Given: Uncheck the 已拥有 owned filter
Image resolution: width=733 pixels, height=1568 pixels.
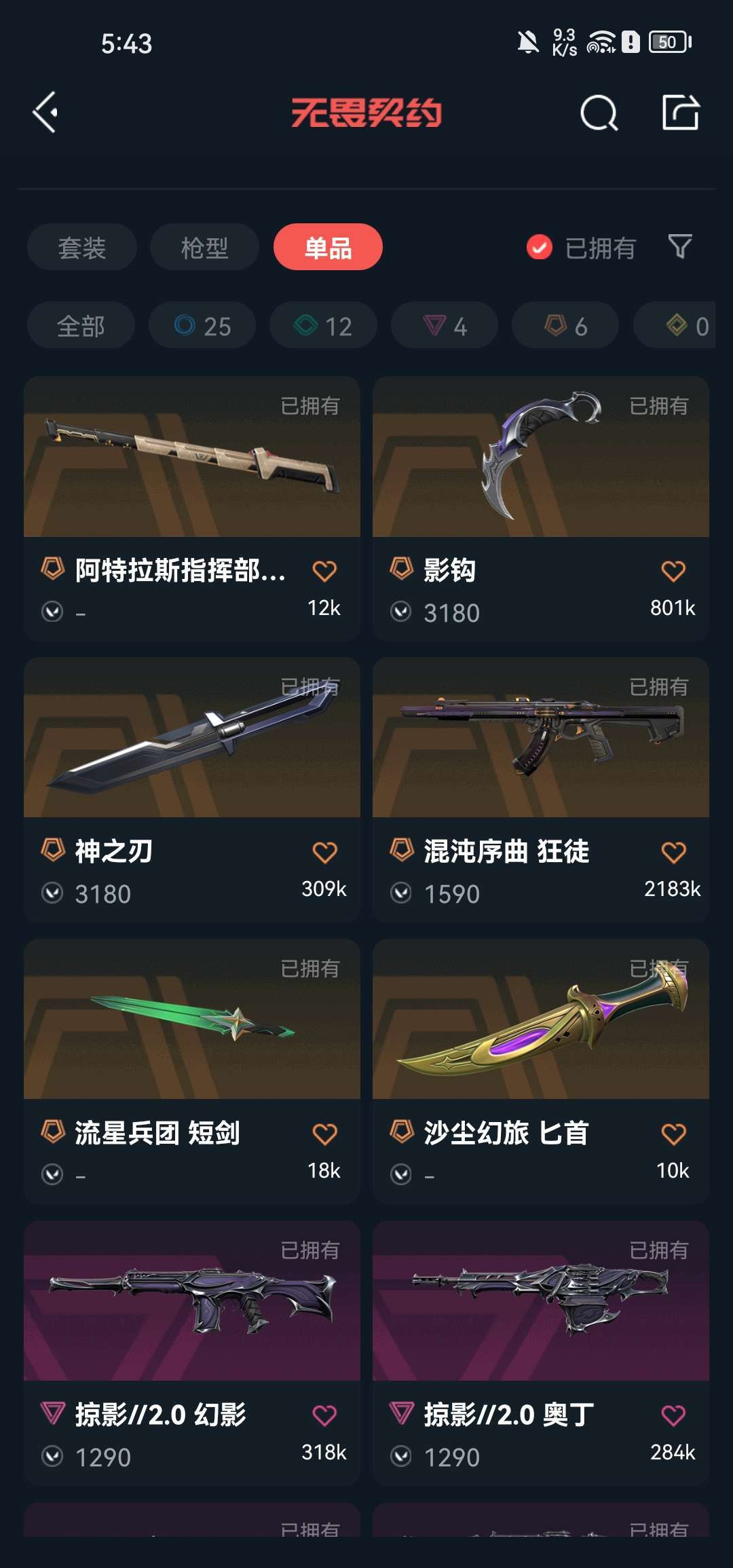Looking at the screenshot, I should click(x=538, y=248).
